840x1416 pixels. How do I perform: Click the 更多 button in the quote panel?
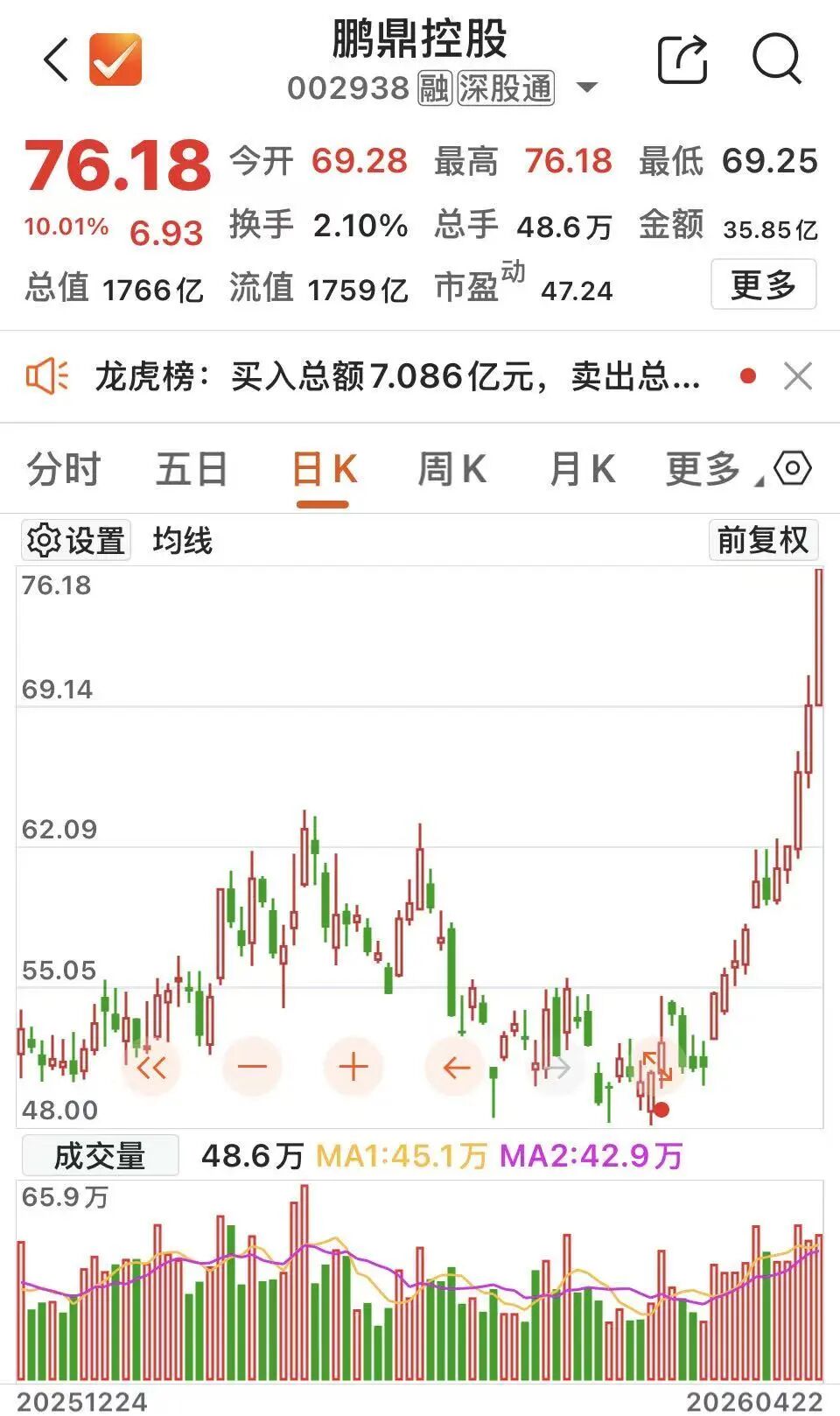[763, 285]
